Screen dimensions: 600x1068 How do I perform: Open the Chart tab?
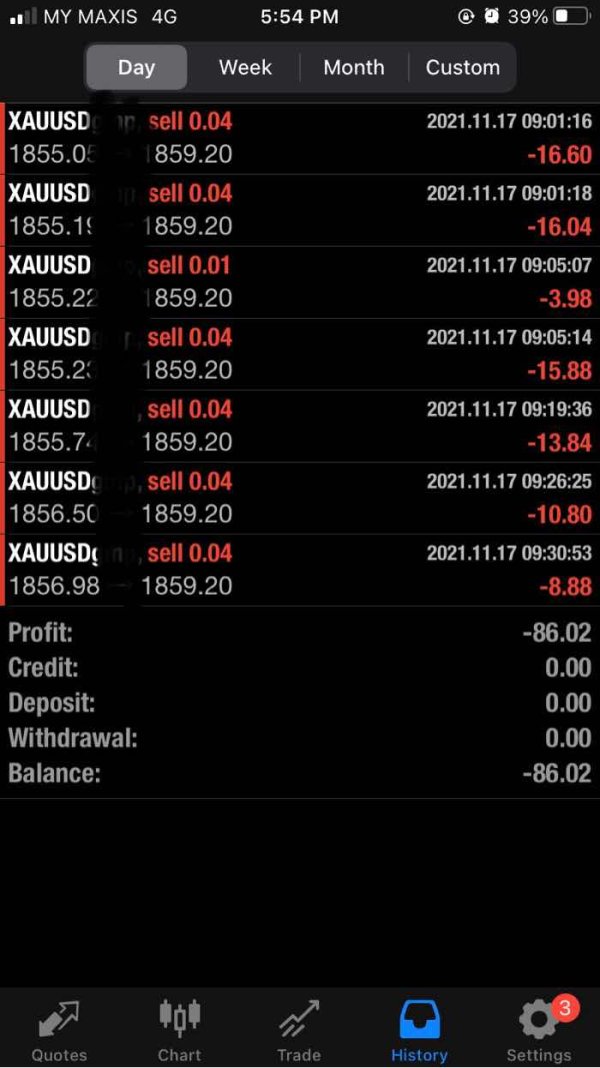click(179, 1030)
